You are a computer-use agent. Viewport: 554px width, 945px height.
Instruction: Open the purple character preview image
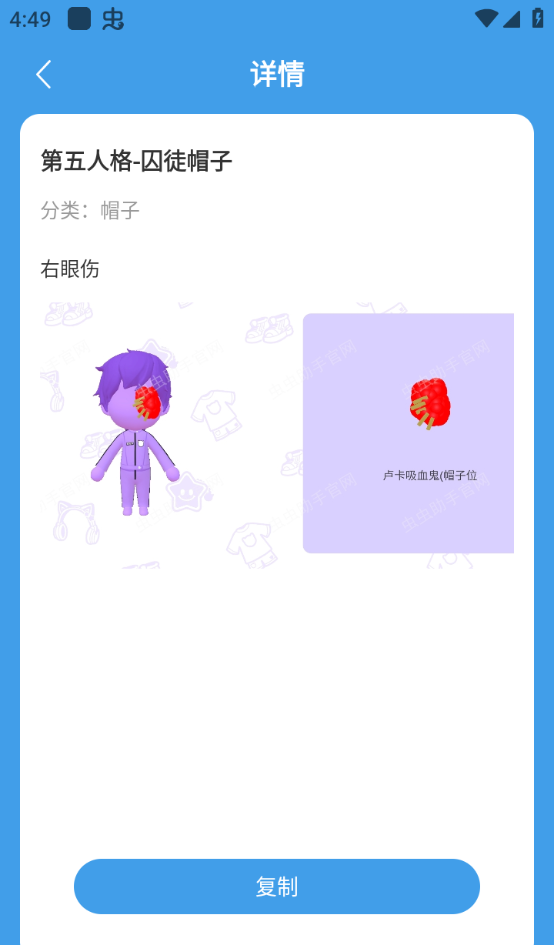point(161,435)
